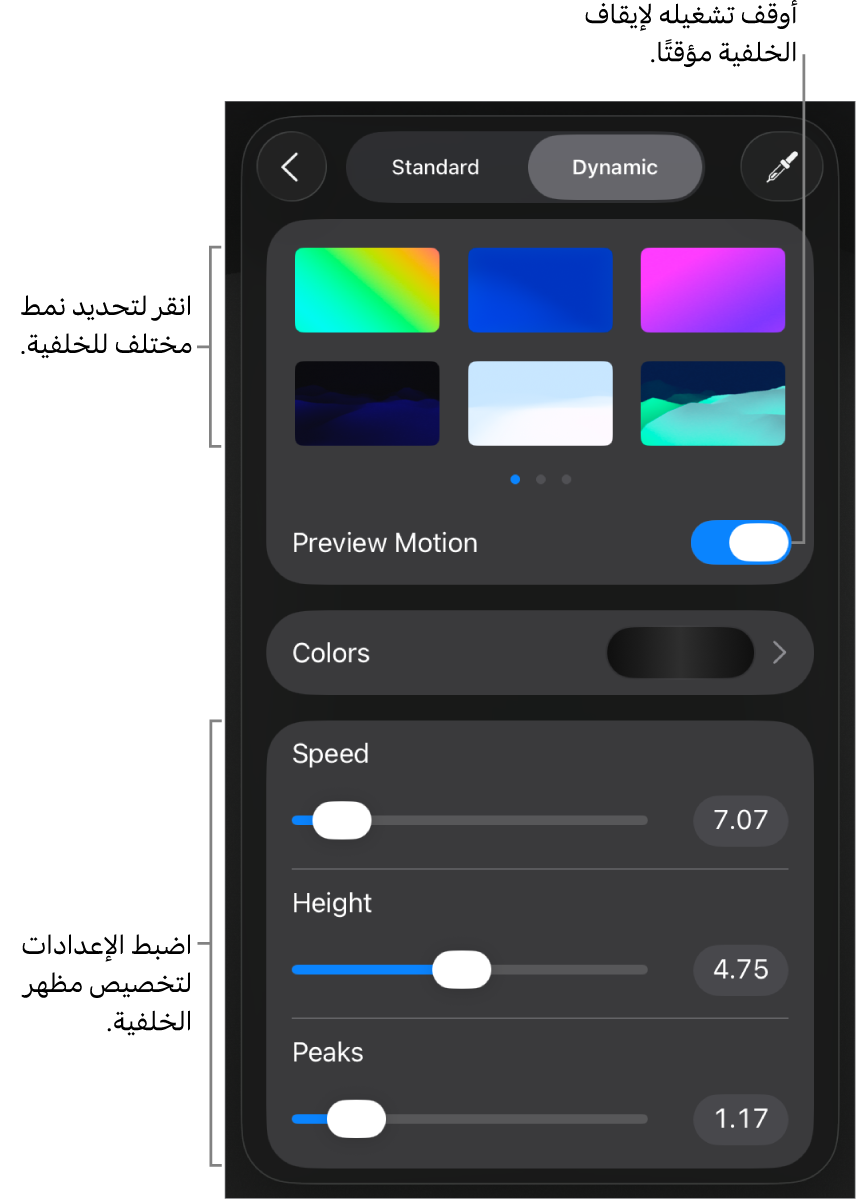Edit the Height value 4.75
This screenshot has width=857, height=1200.
[740, 970]
